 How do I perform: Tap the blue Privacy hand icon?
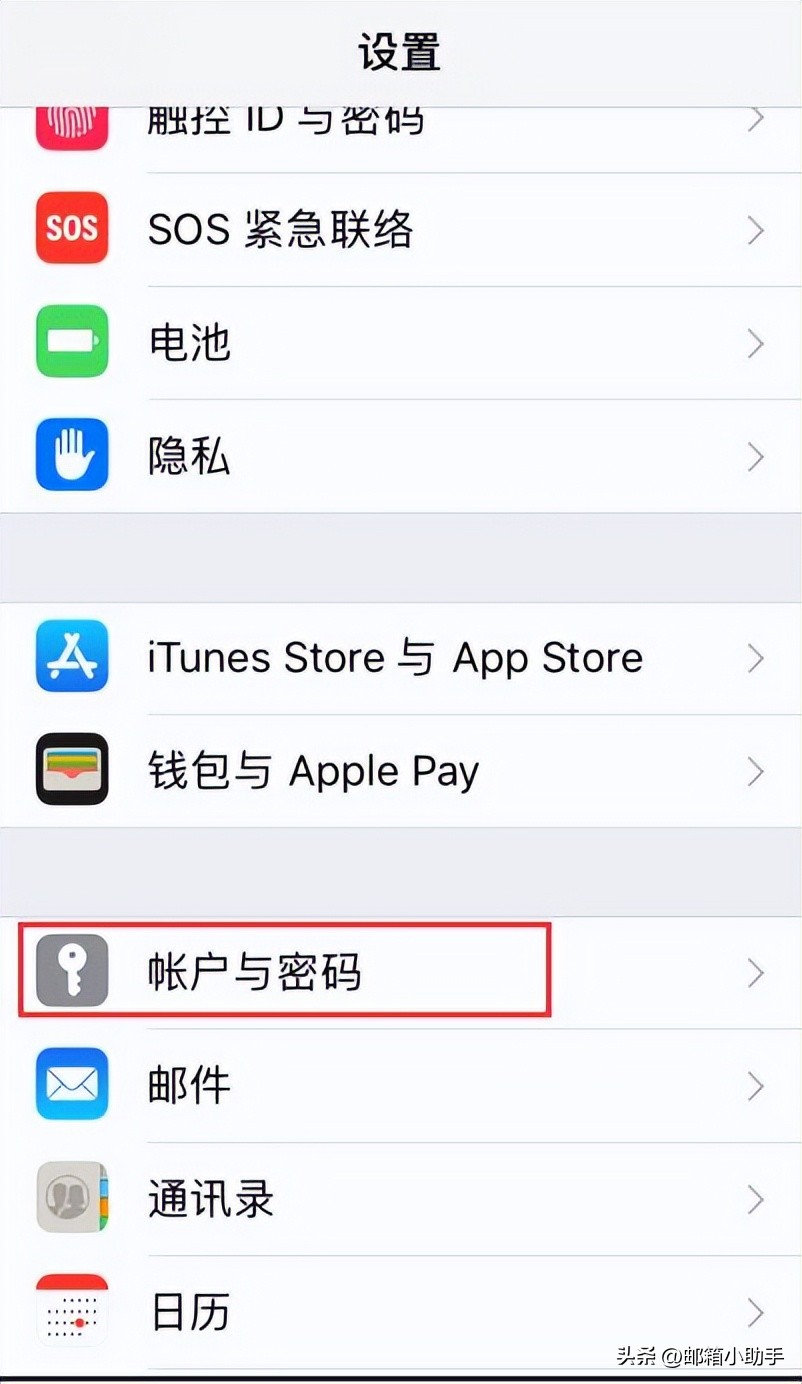click(x=71, y=455)
